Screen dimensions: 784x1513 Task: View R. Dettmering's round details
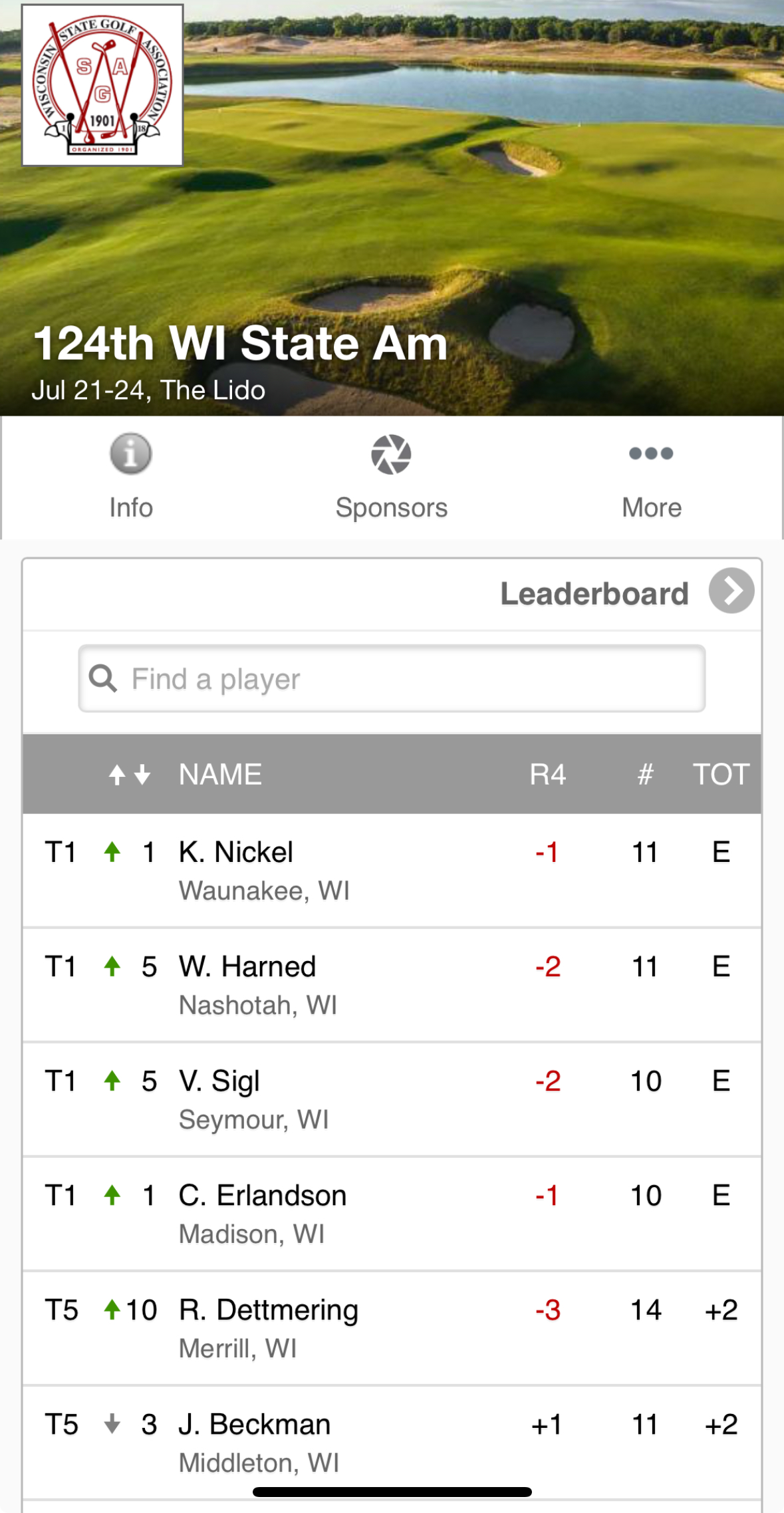click(x=392, y=1328)
